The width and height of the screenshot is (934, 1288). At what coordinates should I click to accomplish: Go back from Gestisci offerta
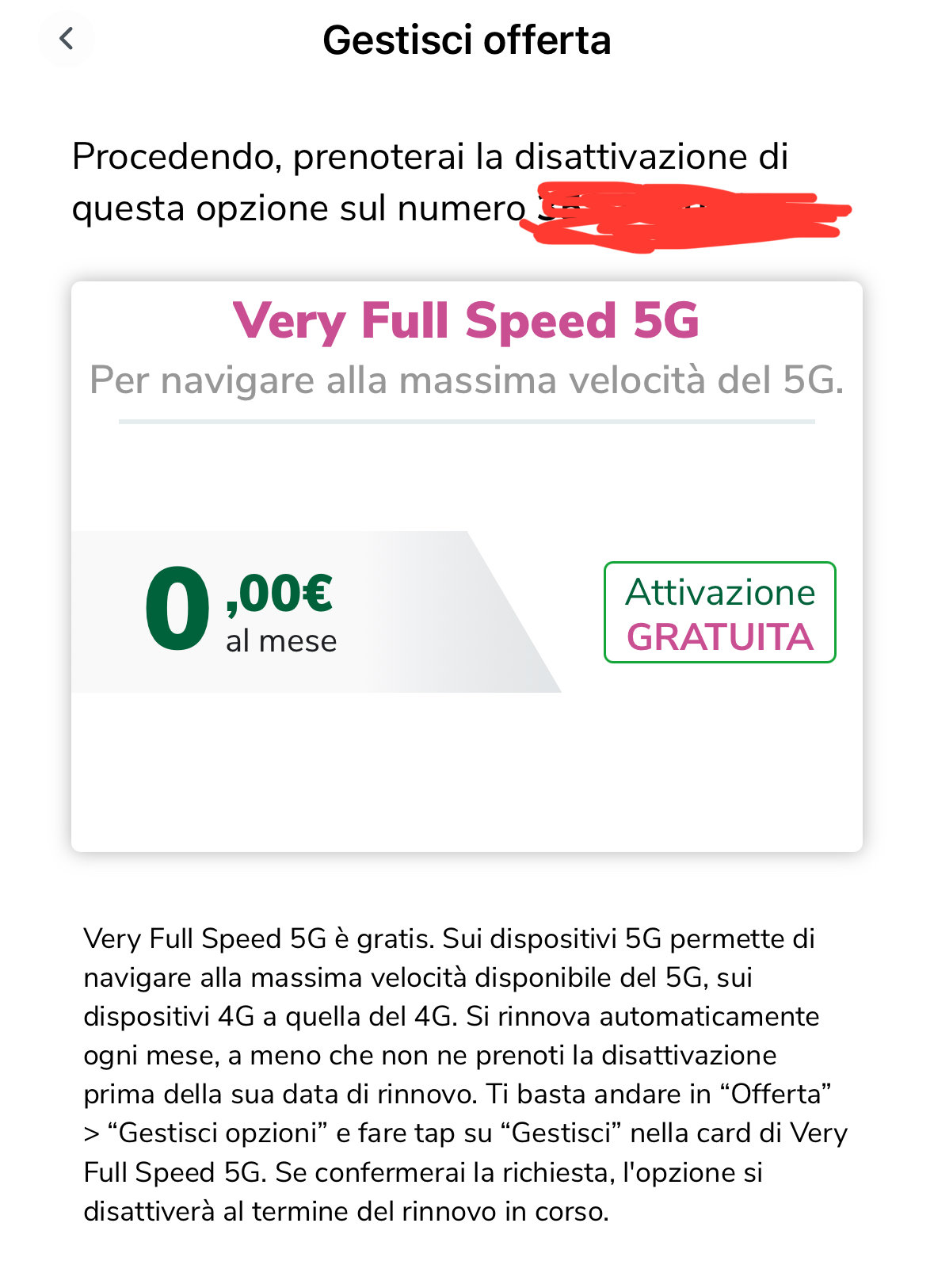pos(67,38)
